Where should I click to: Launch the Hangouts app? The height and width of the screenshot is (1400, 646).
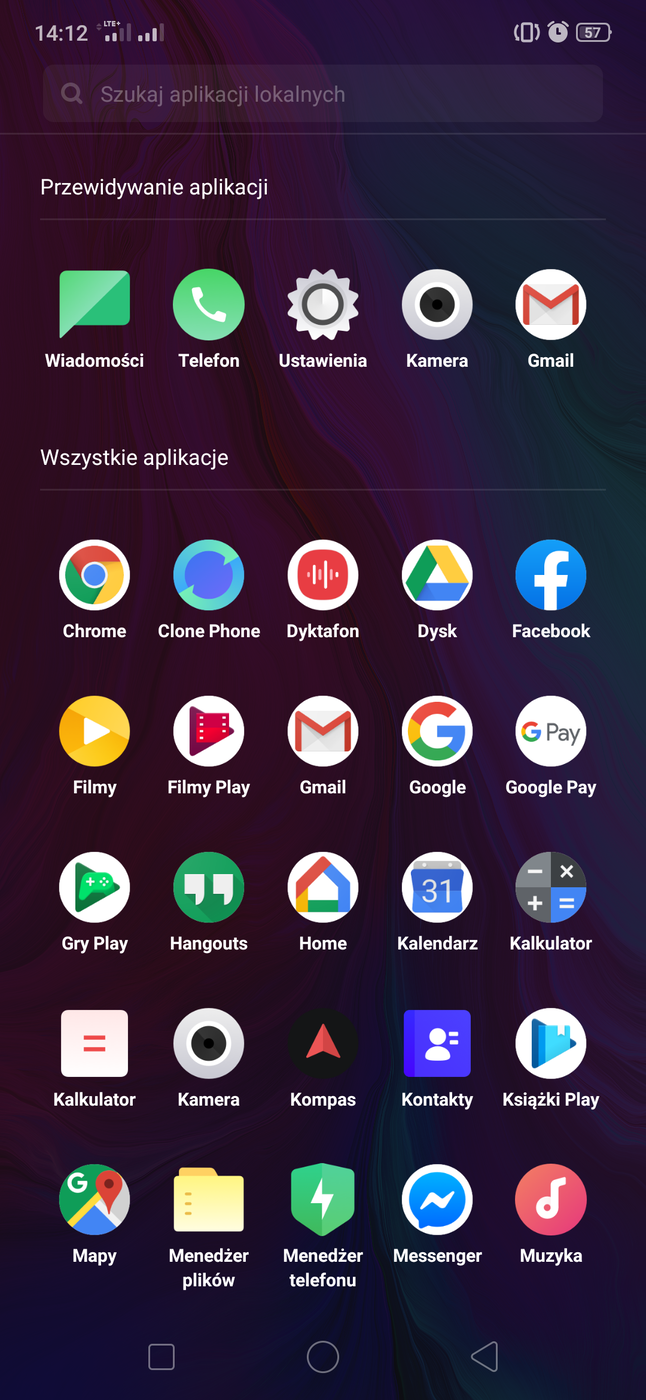pyautogui.click(x=209, y=887)
